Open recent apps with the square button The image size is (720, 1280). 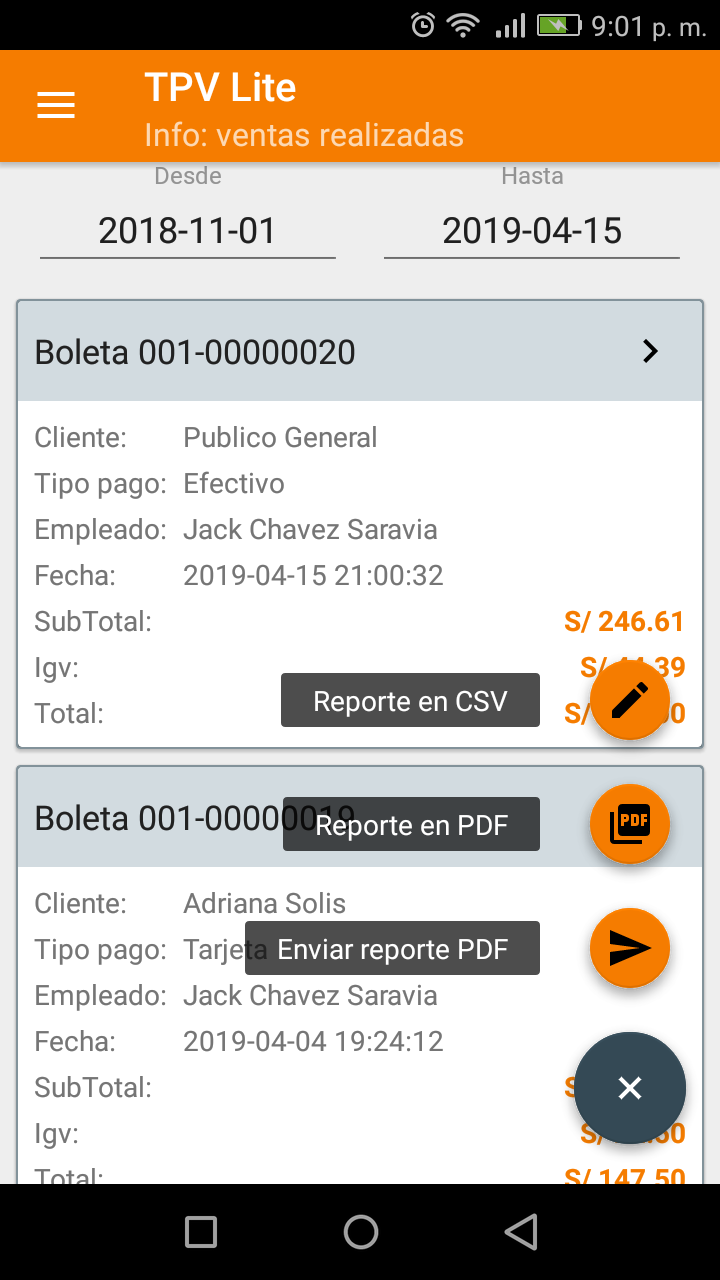pyautogui.click(x=200, y=1232)
